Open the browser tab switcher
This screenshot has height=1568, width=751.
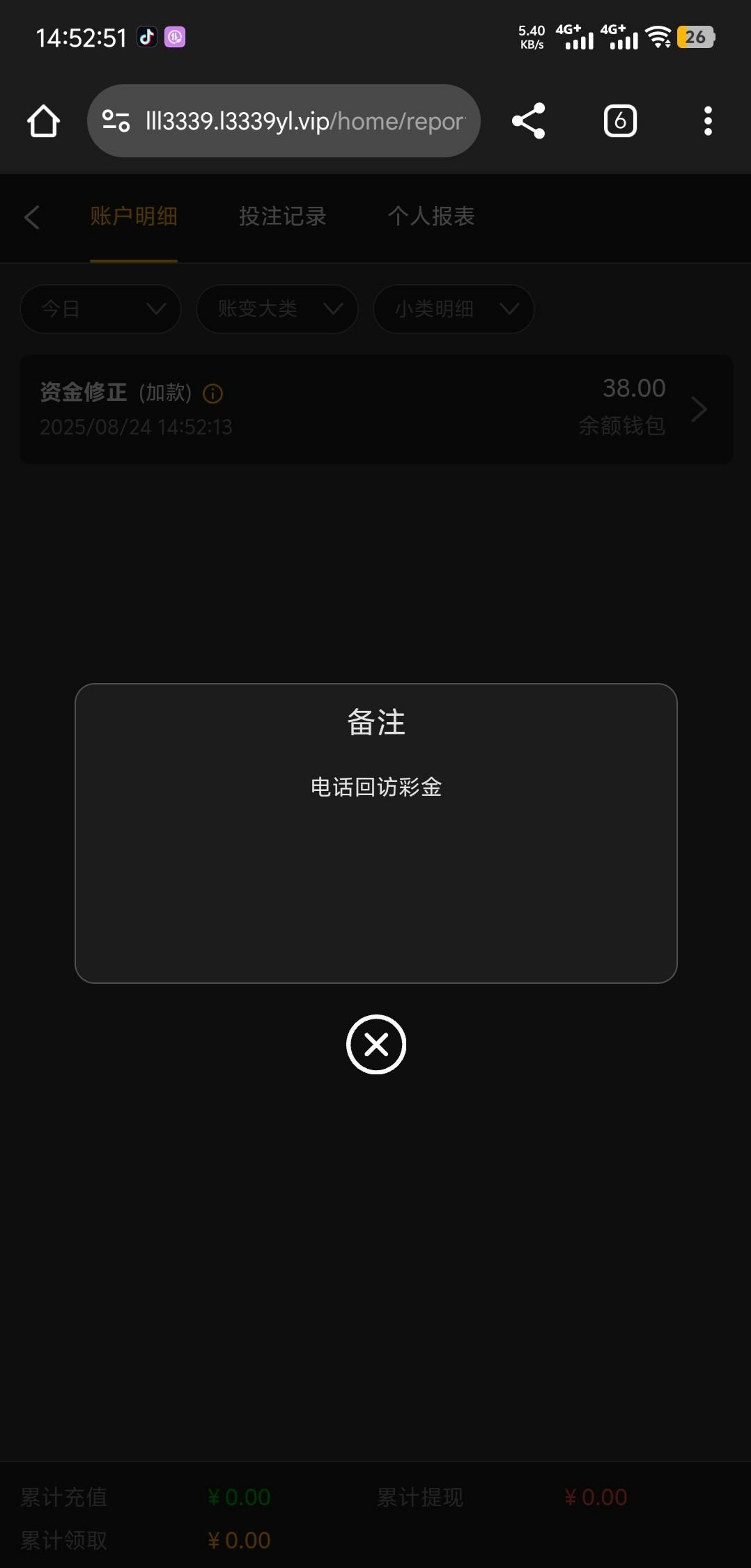tap(620, 121)
